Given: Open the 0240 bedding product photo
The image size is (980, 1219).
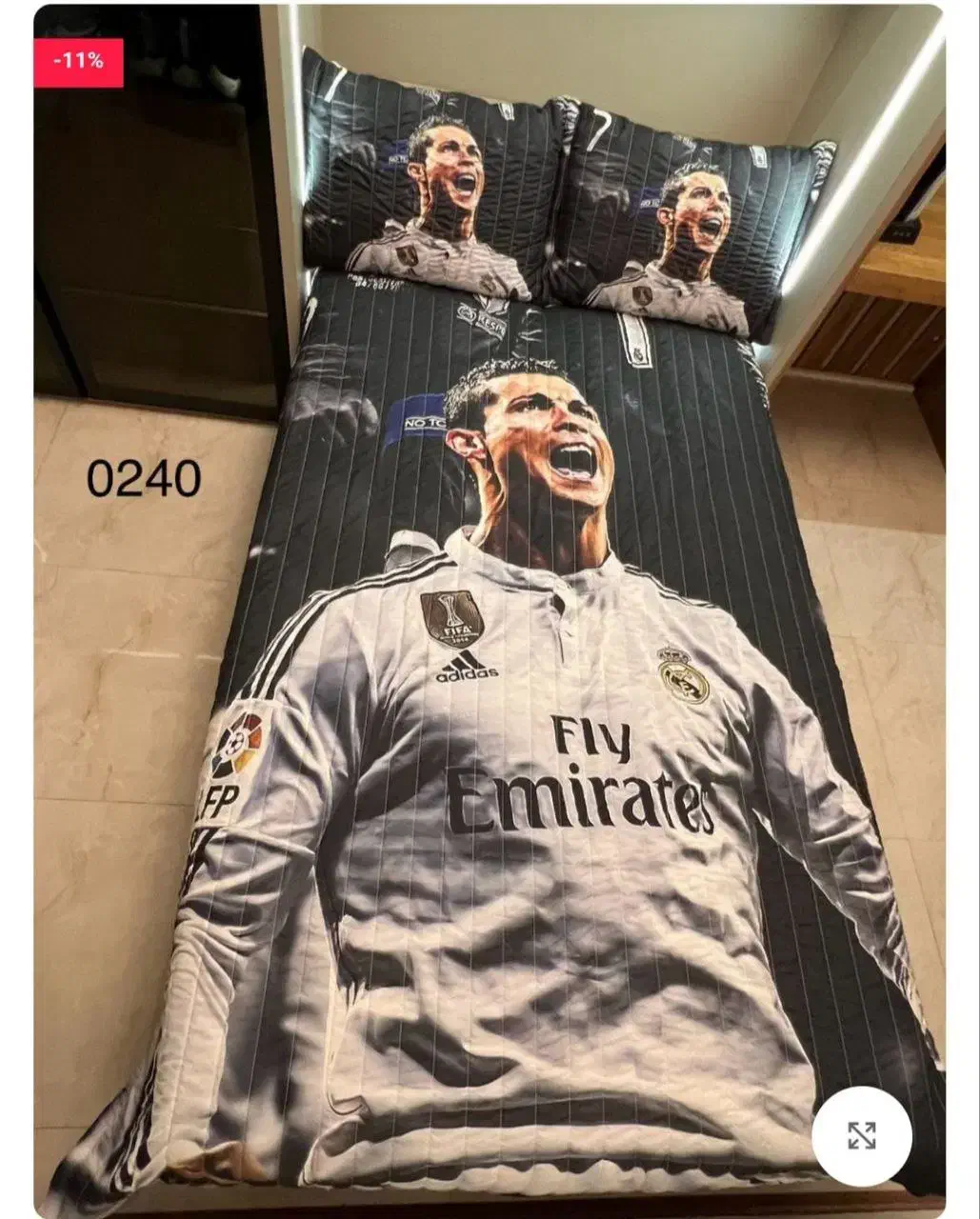Looking at the screenshot, I should 490,609.
